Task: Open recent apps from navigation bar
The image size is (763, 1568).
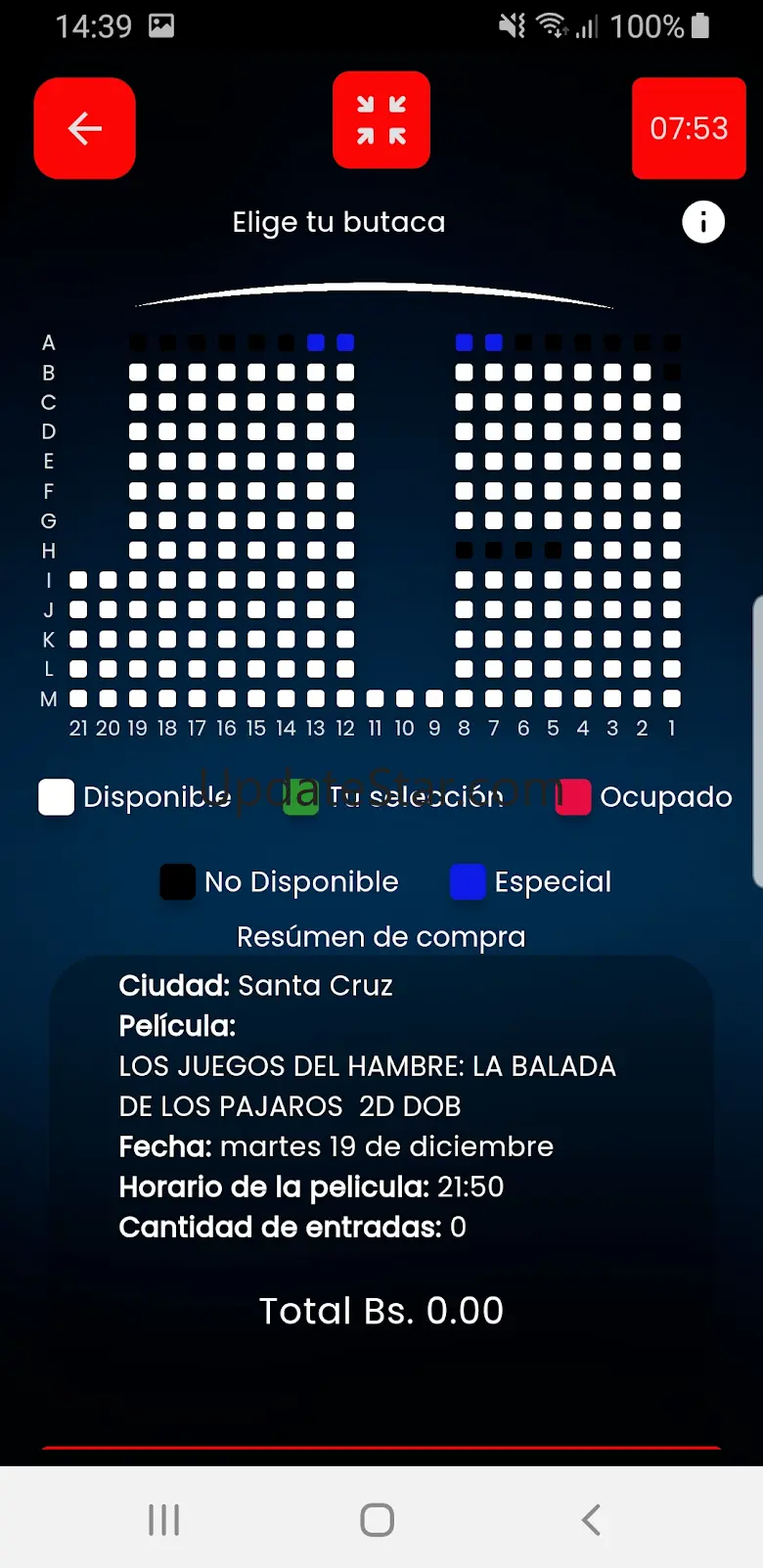Action: tap(164, 1519)
